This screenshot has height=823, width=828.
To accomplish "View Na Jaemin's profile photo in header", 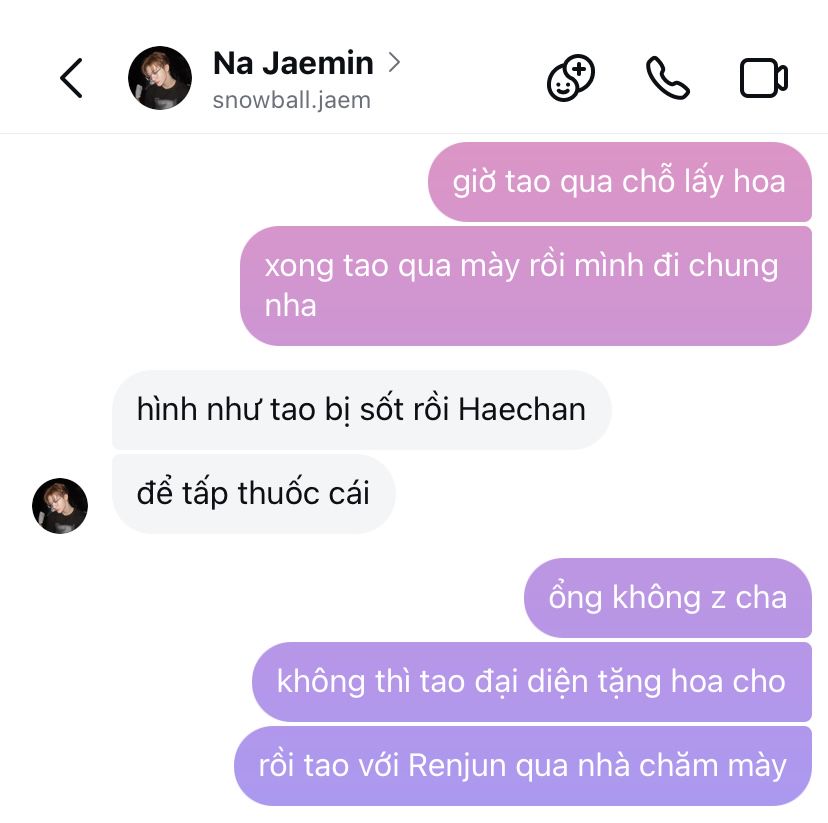I will click(160, 78).
